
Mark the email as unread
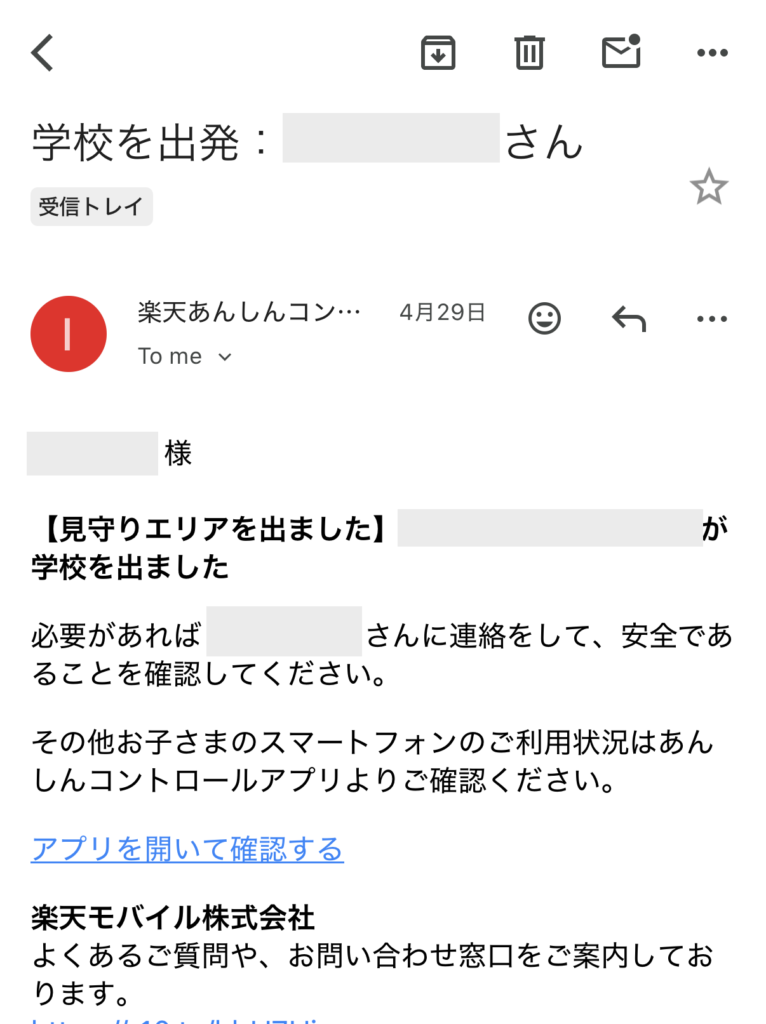(x=620, y=52)
